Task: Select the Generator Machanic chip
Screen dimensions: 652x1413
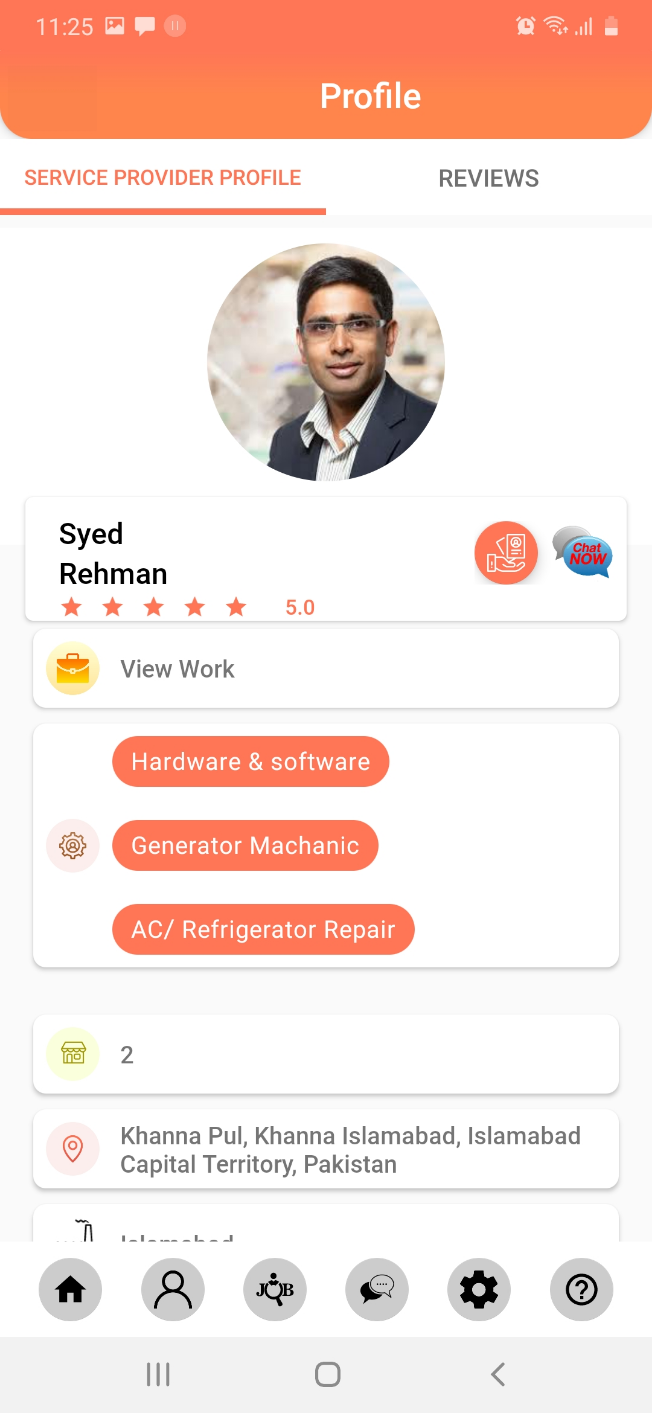Action: (x=245, y=846)
